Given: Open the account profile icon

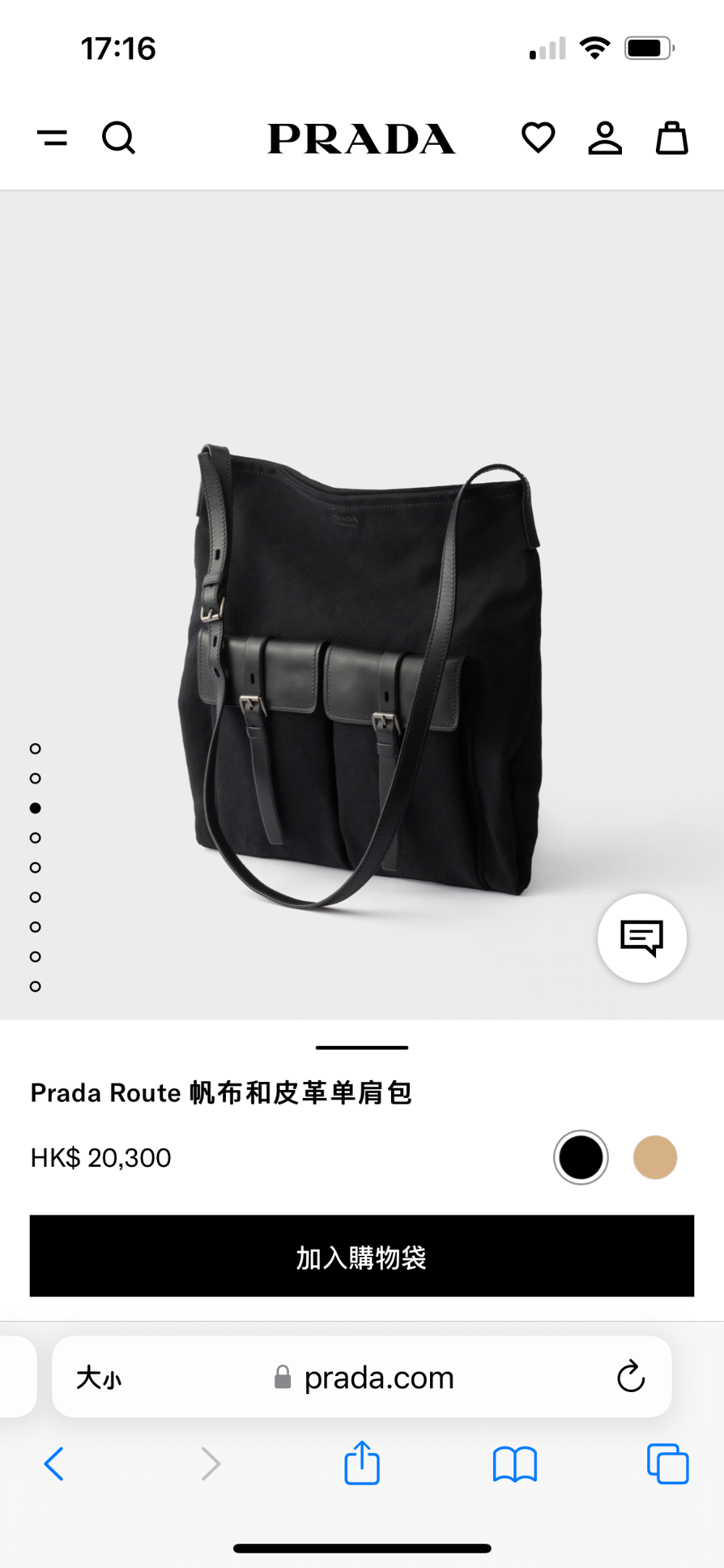Looking at the screenshot, I should (x=605, y=138).
